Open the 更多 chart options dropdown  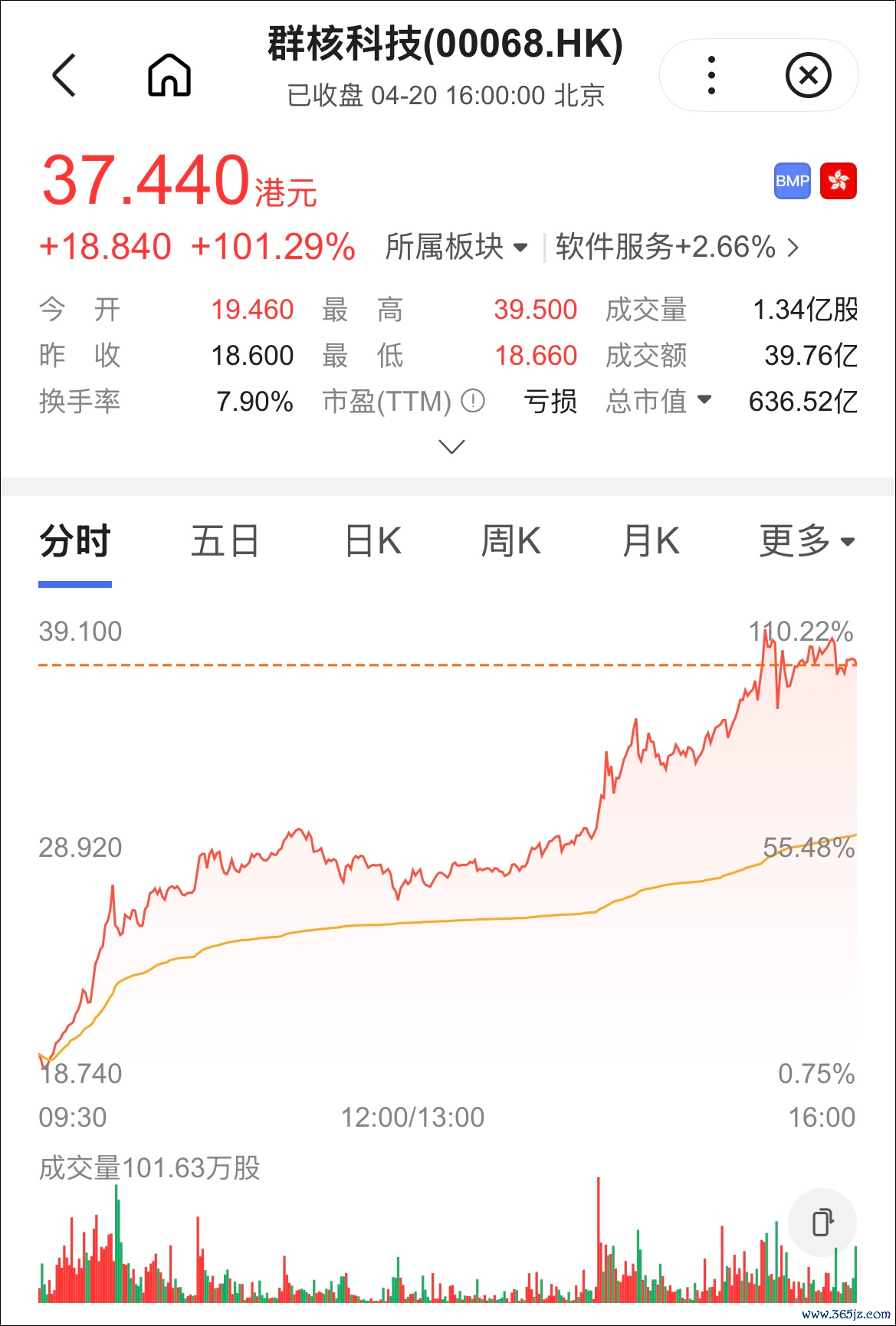pyautogui.click(x=806, y=541)
